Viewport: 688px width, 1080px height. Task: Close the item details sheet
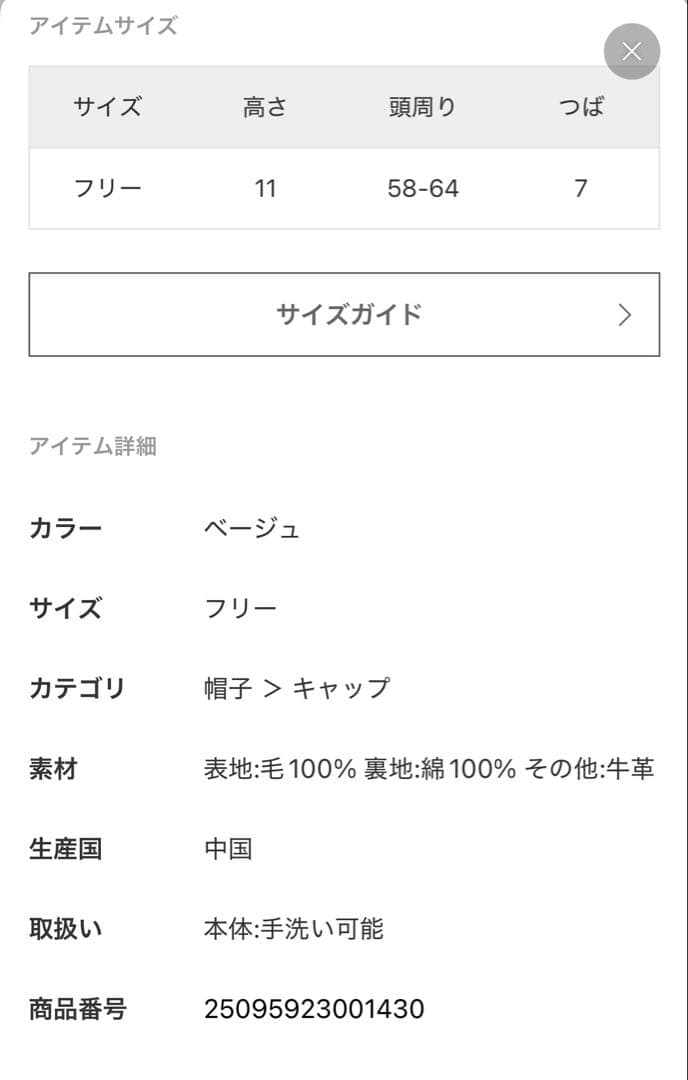tap(631, 51)
